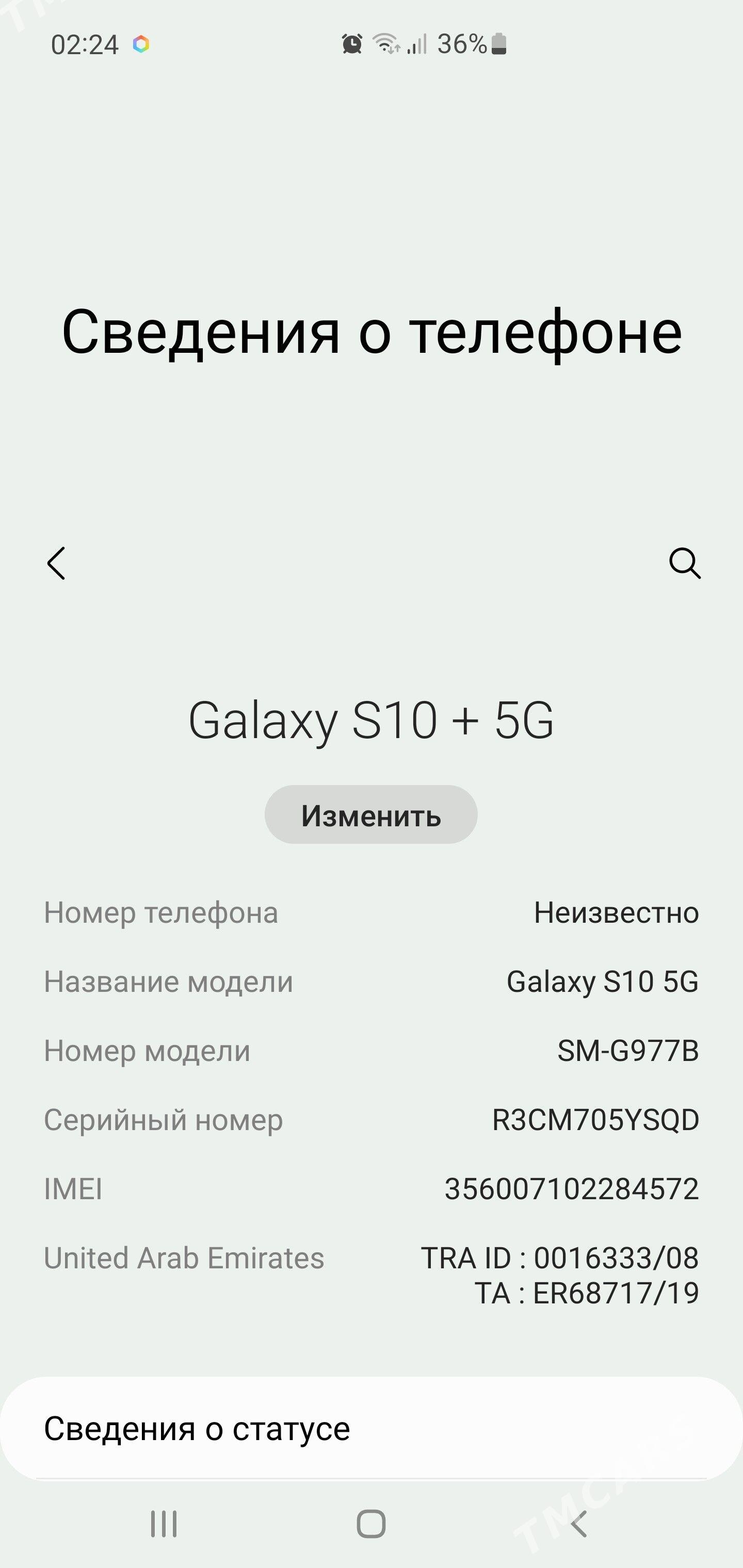The height and width of the screenshot is (1568, 743).
Task: Select the Номер телефона row
Action: coord(372,913)
